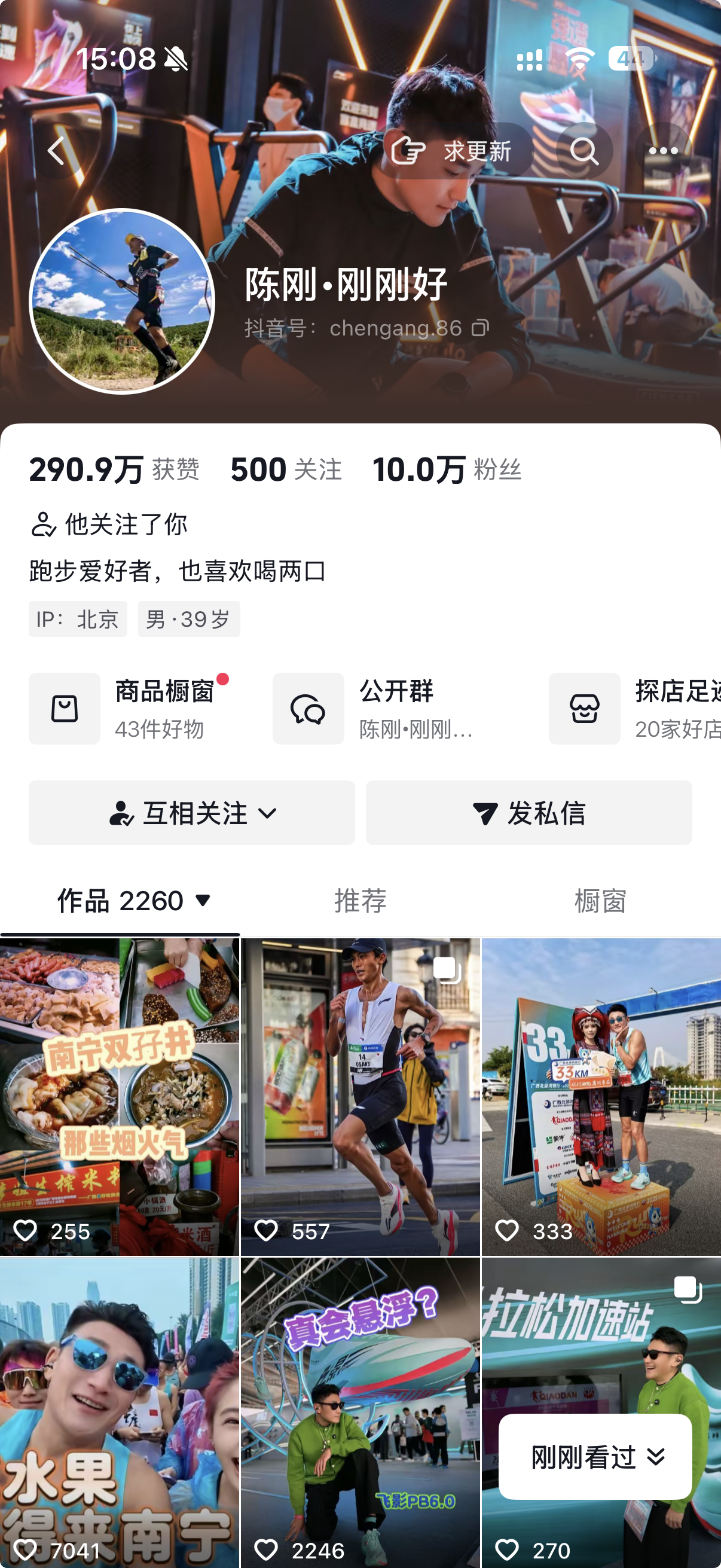This screenshot has height=1568, width=721.
Task: Go back using the top-left arrow
Action: 56,151
